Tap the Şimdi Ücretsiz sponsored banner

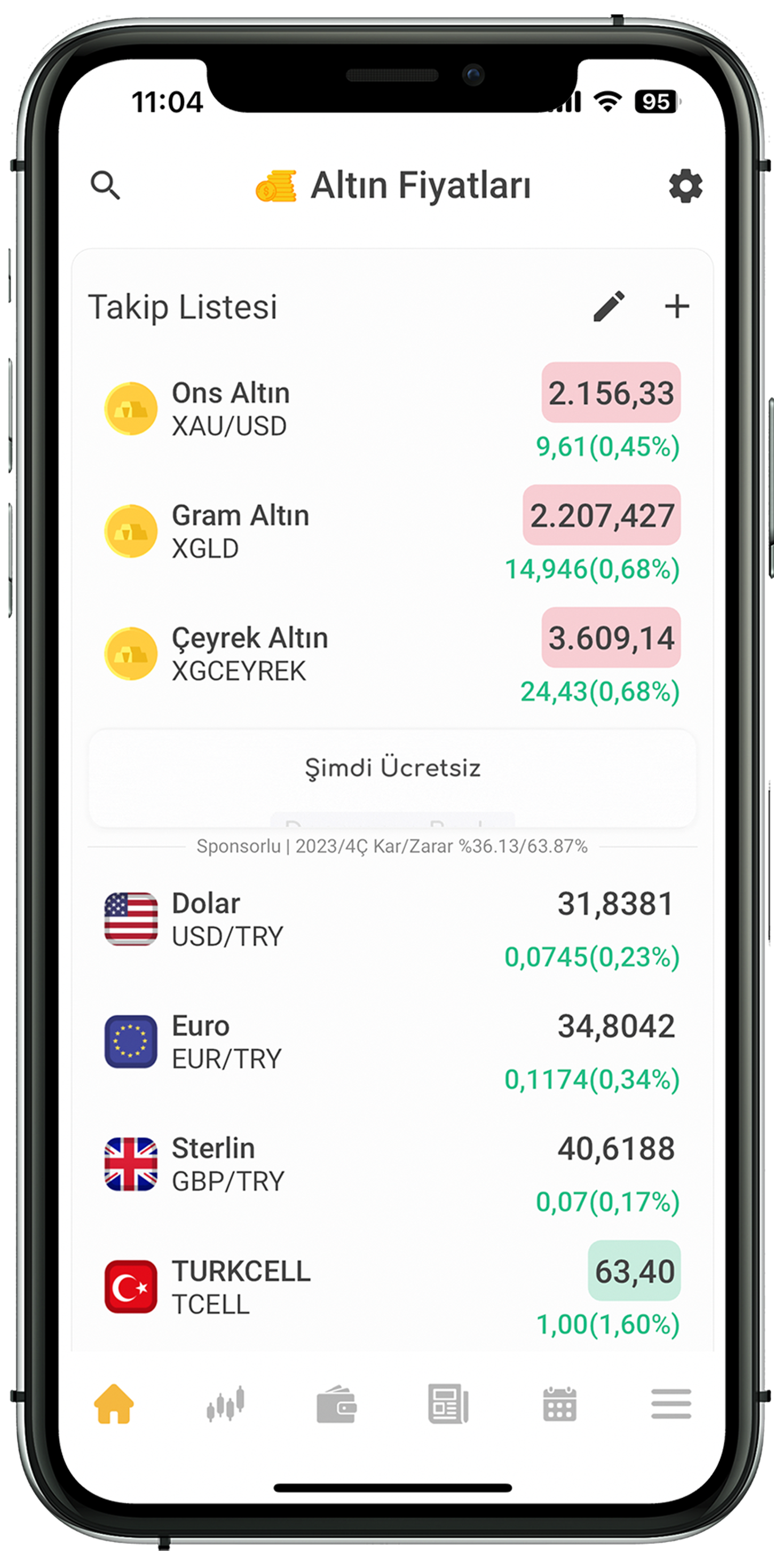[392, 777]
